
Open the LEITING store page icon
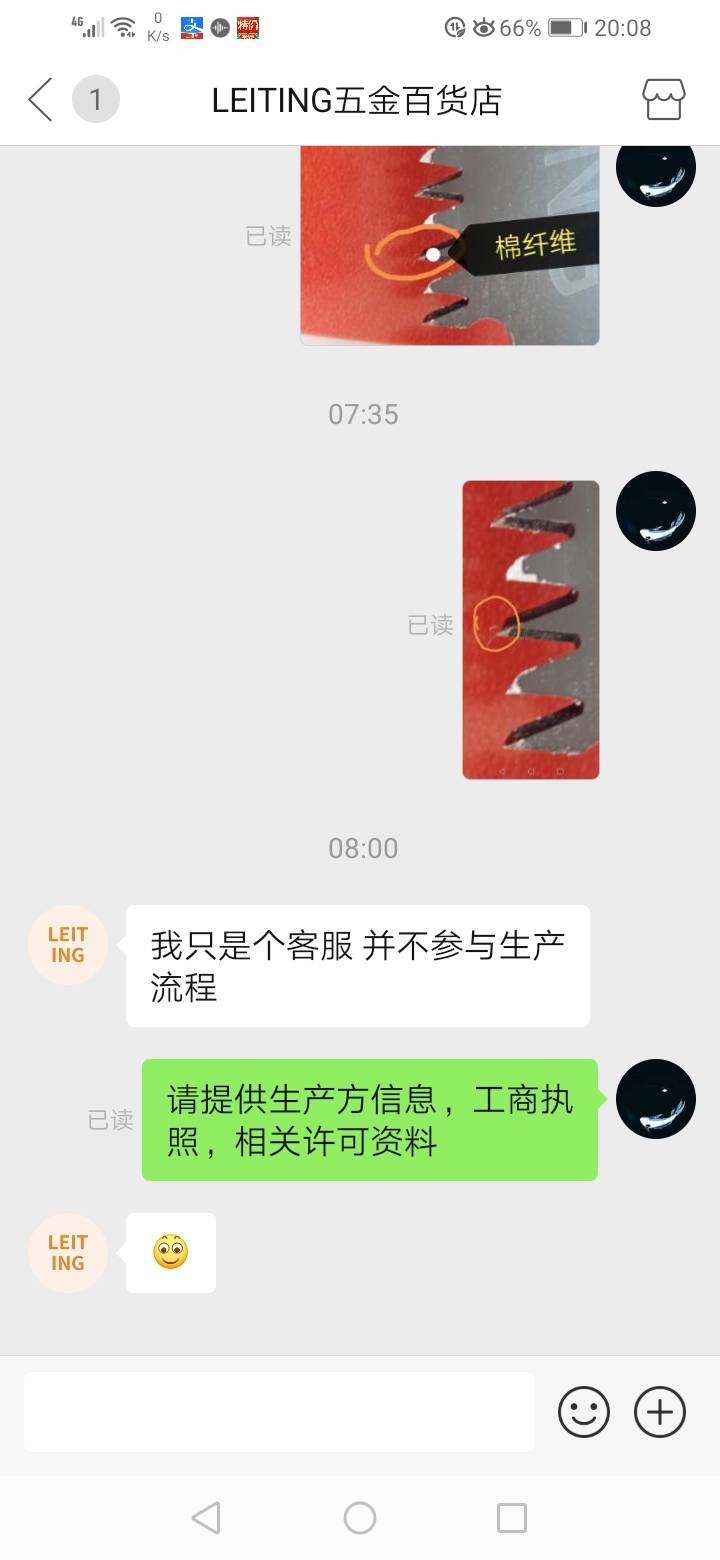[x=663, y=100]
